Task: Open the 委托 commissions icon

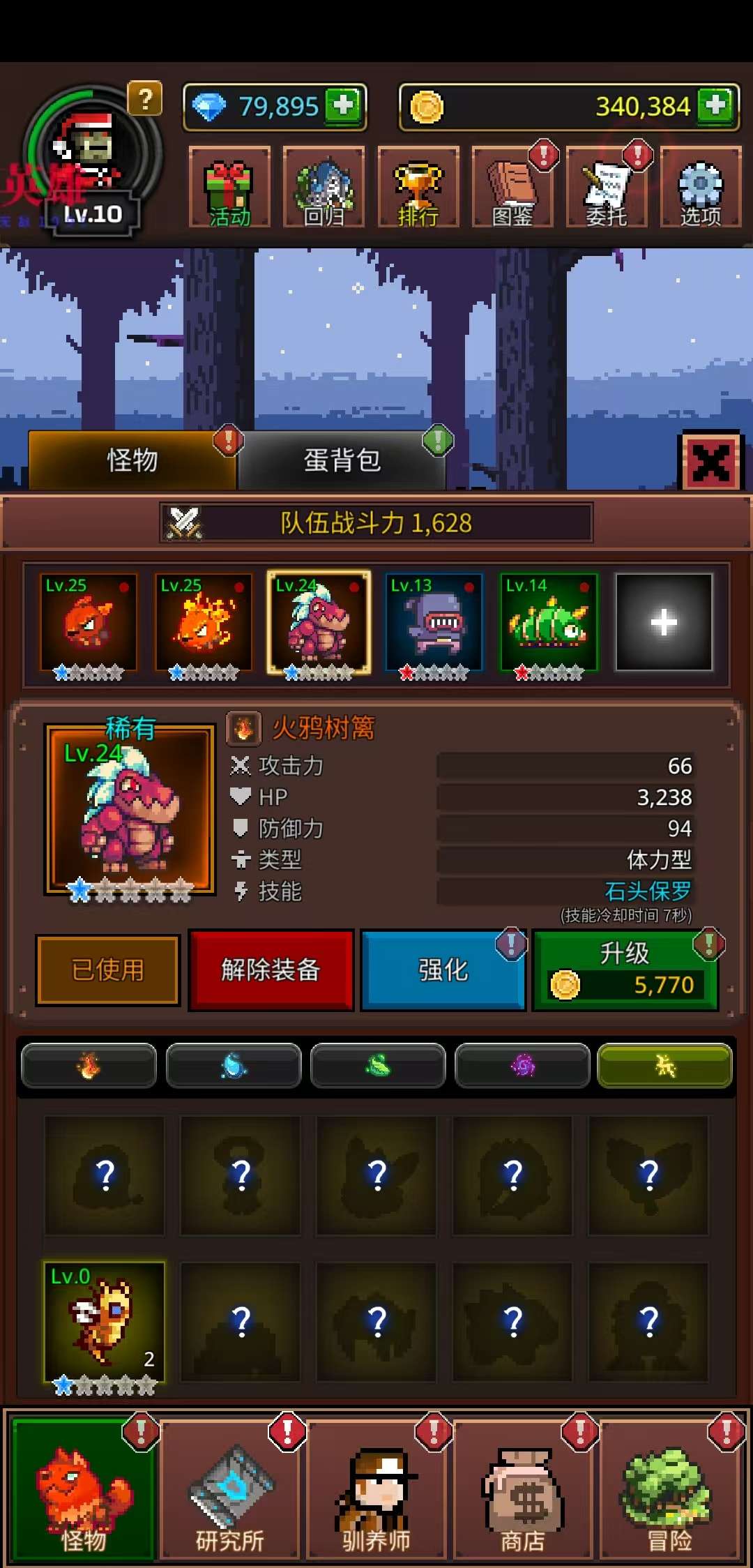Action: coord(606,187)
